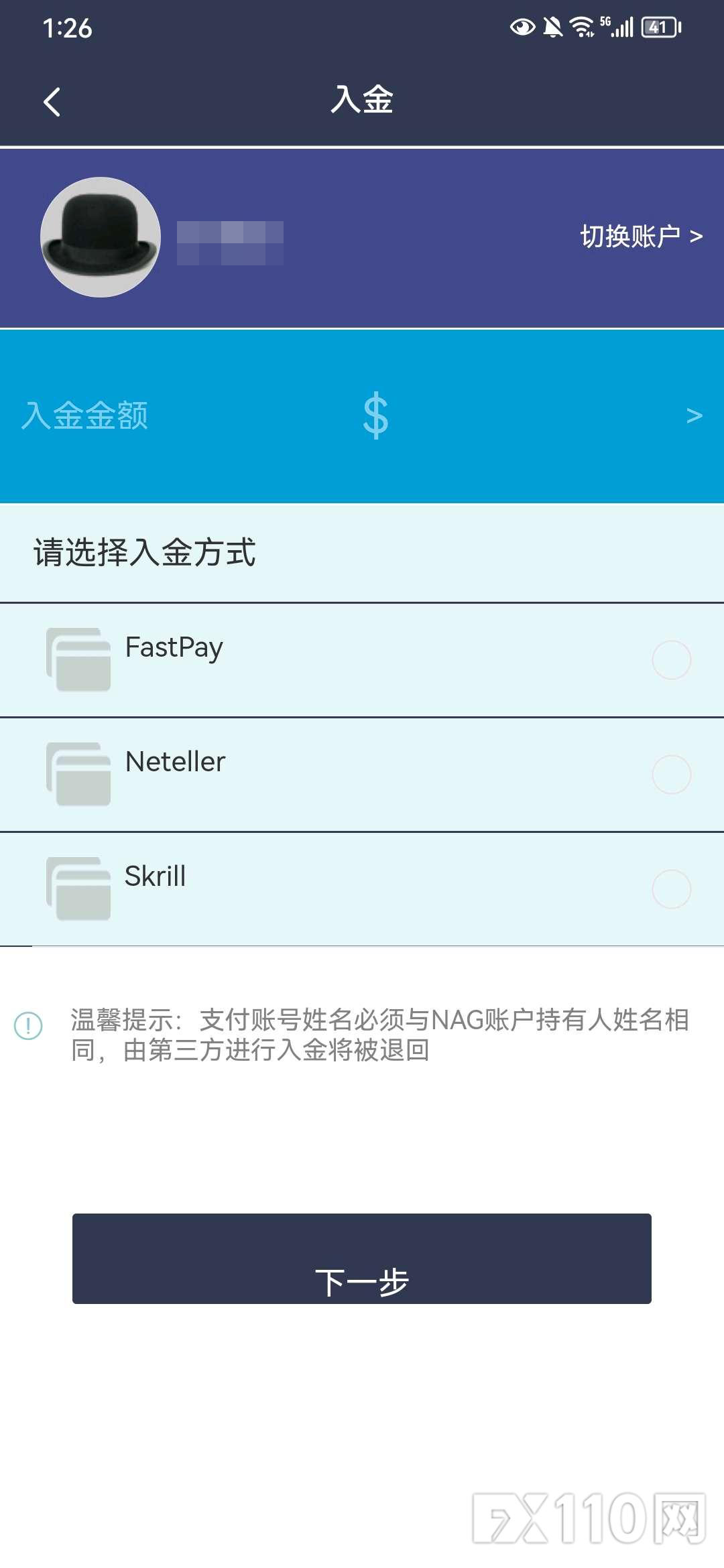
Task: Select FastPay as deposit method
Action: tap(671, 660)
